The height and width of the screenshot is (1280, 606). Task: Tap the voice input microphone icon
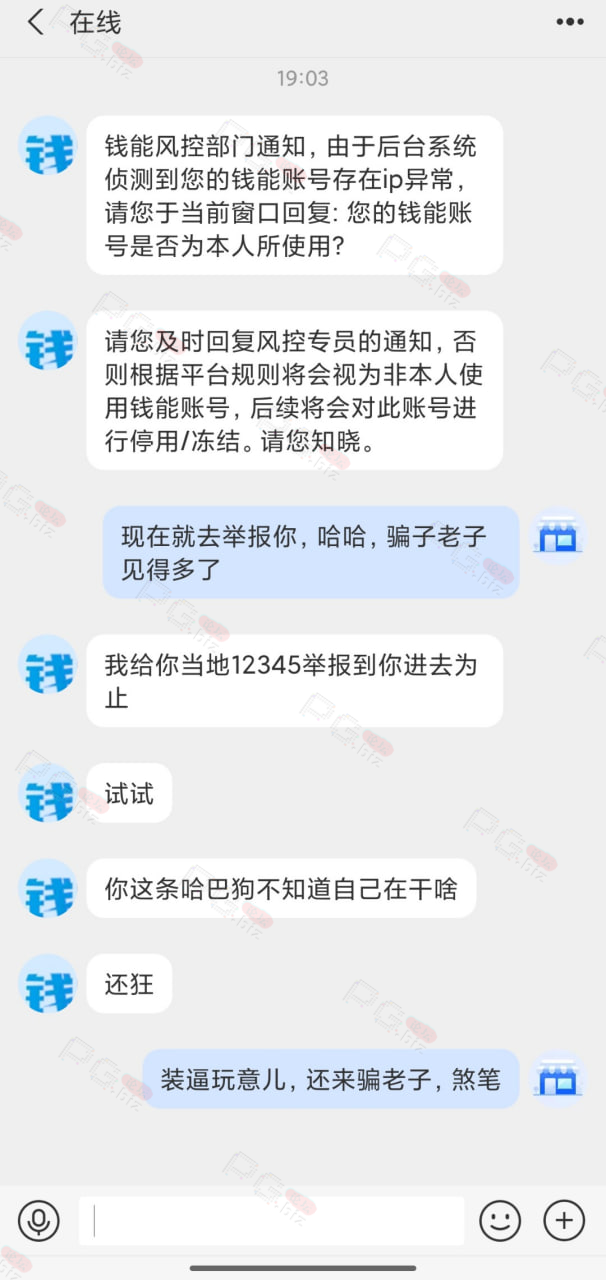click(39, 1220)
